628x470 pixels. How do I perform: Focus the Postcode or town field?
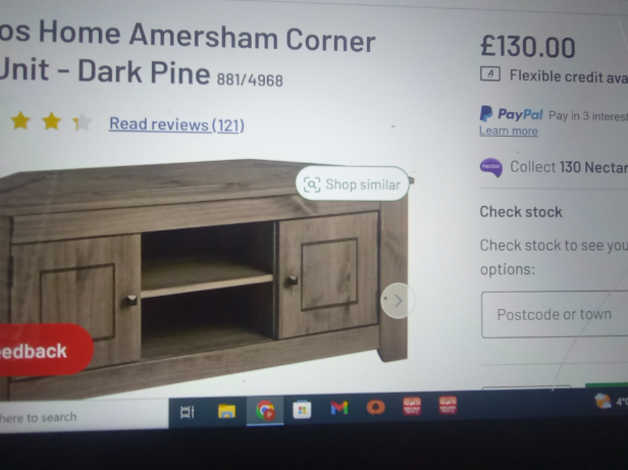[554, 314]
